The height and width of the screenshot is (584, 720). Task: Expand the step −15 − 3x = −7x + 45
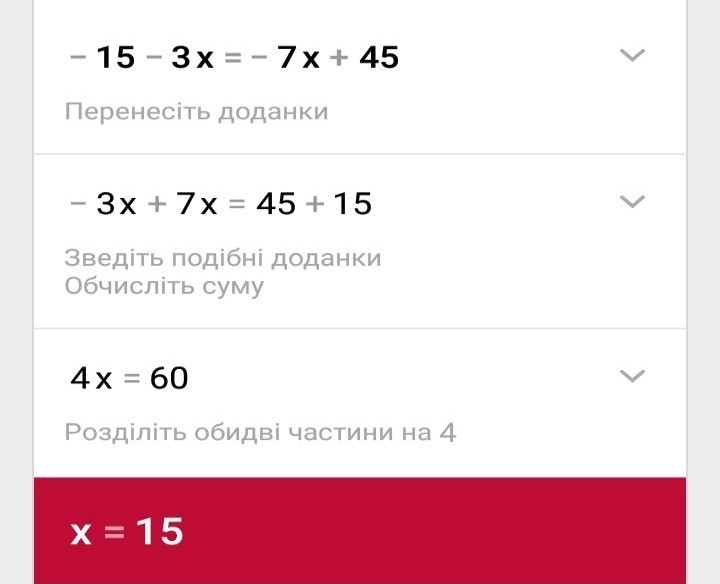coord(632,55)
